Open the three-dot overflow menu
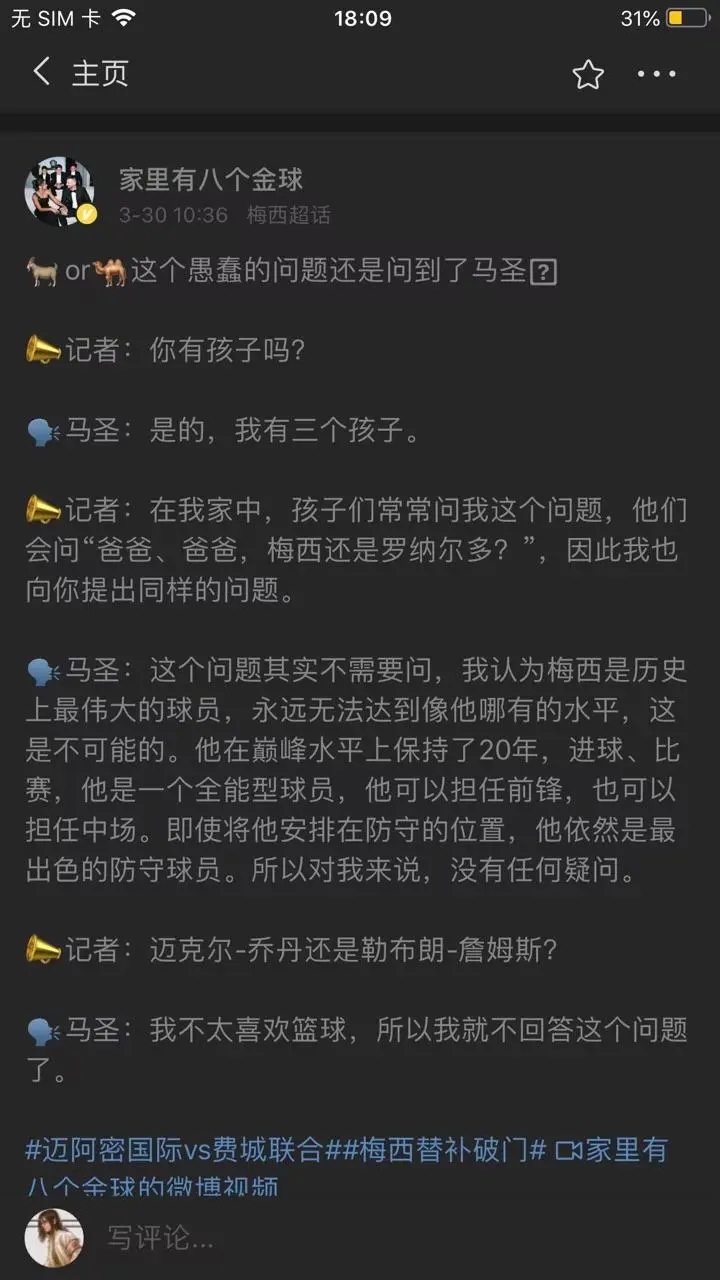This screenshot has height=1280, width=720. coord(657,74)
